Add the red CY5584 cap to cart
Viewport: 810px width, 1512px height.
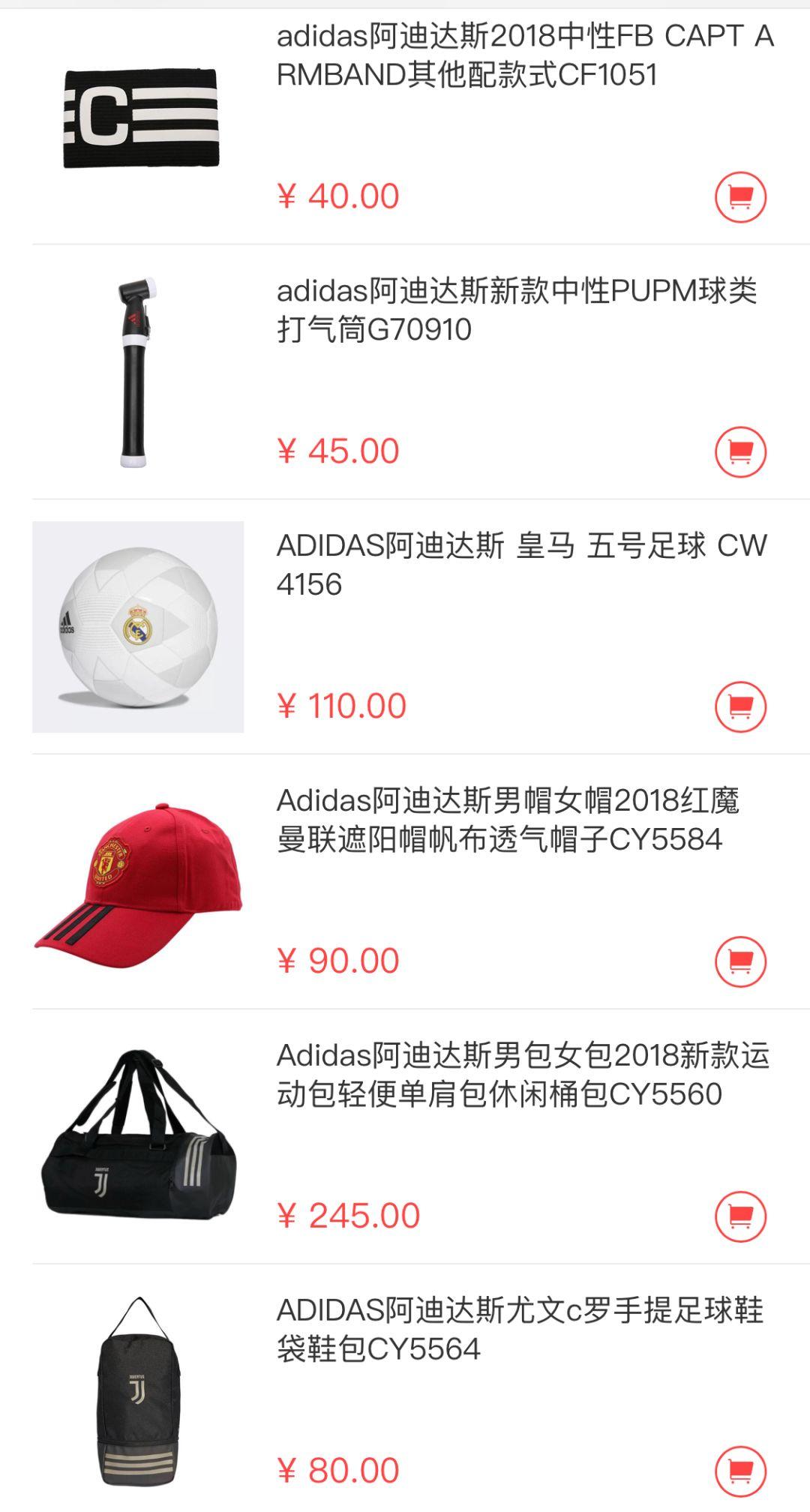[x=740, y=961]
